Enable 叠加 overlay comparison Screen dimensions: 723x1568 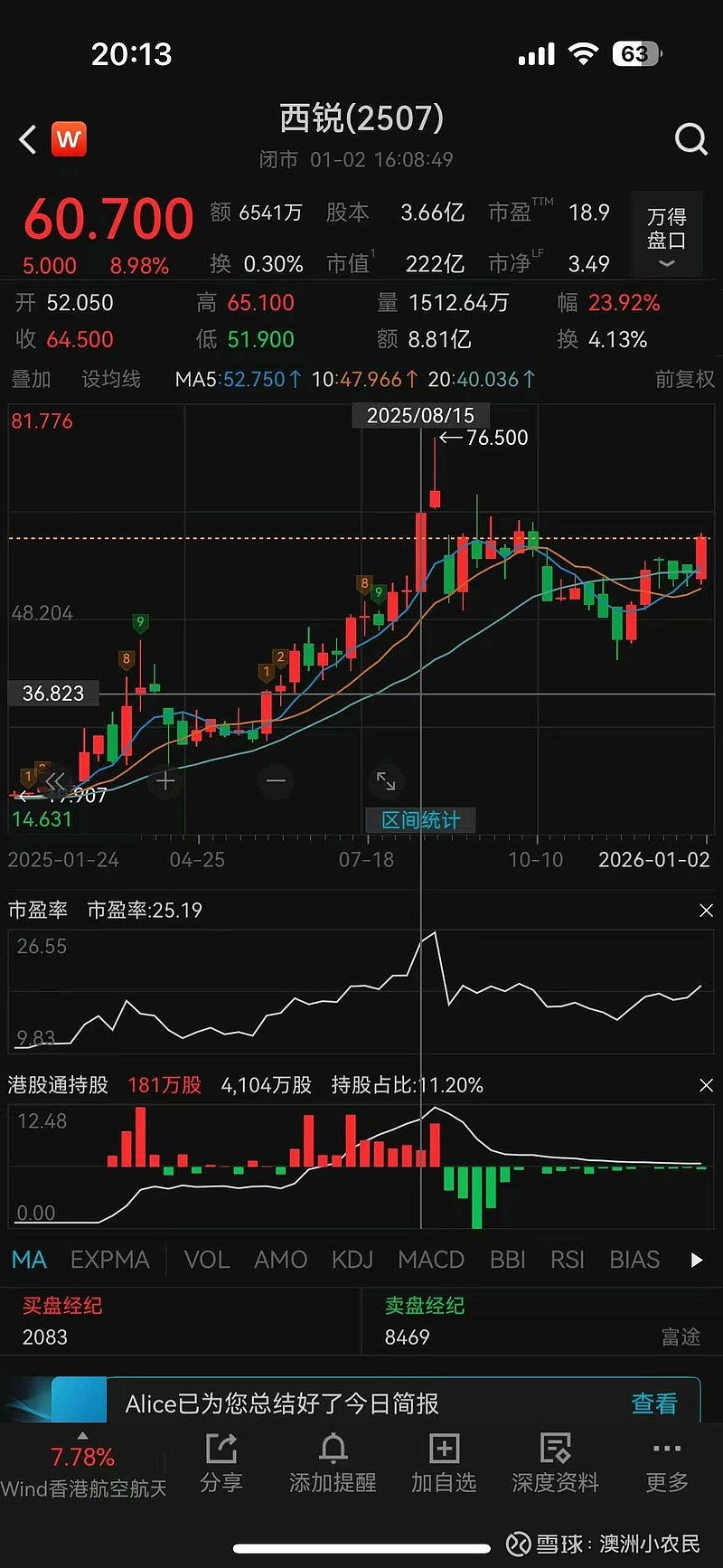[31, 380]
